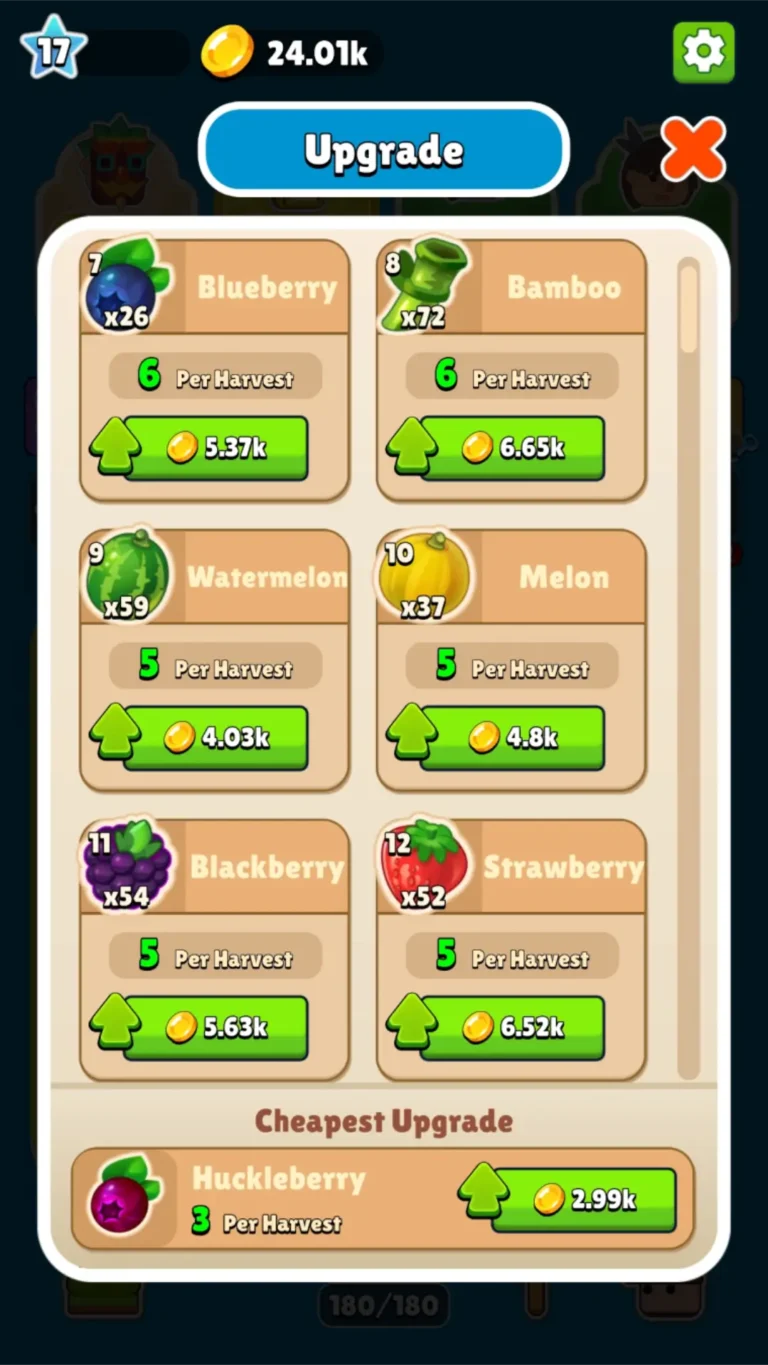Upgrade Blackberry for 5.63k coins

(215, 1028)
